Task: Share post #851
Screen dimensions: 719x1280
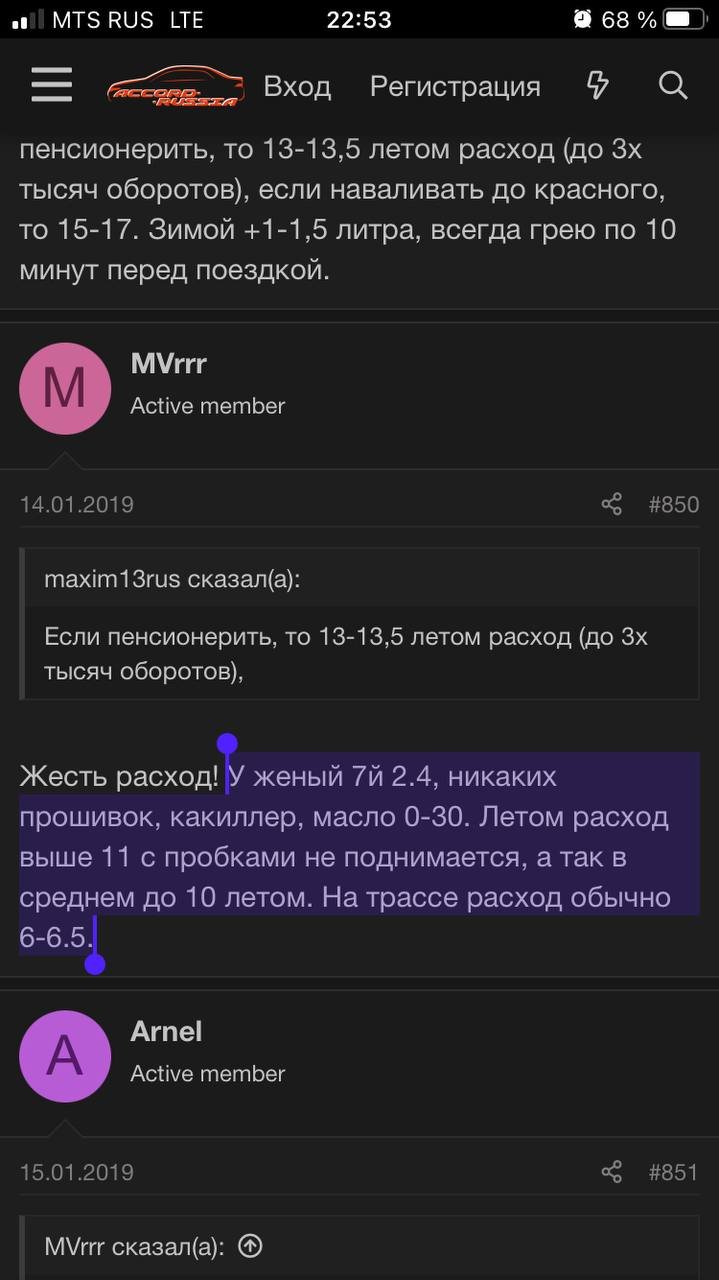Action: click(612, 1172)
